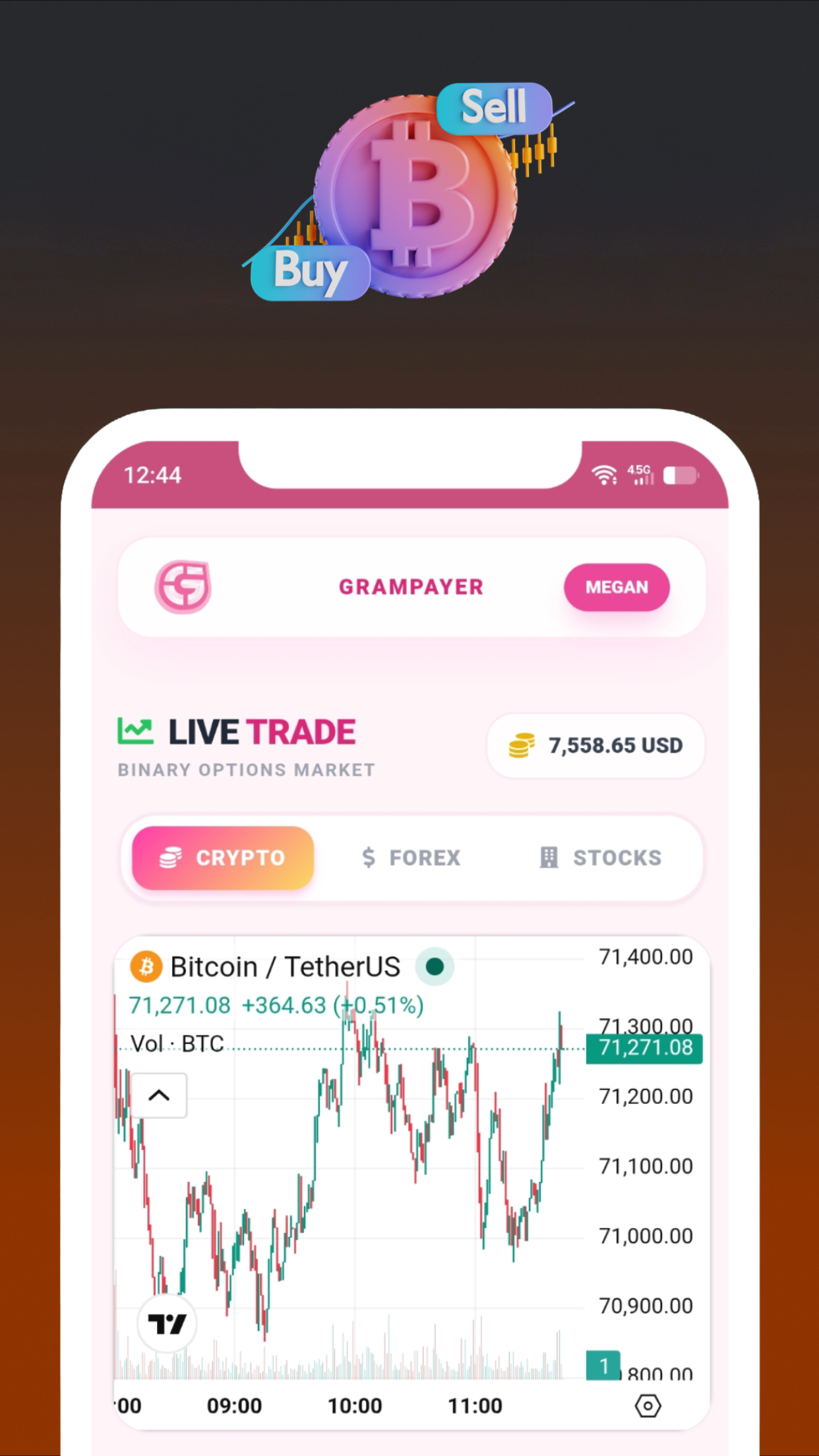
Task: Click the battery indicator in the status bar
Action: pyautogui.click(x=680, y=475)
